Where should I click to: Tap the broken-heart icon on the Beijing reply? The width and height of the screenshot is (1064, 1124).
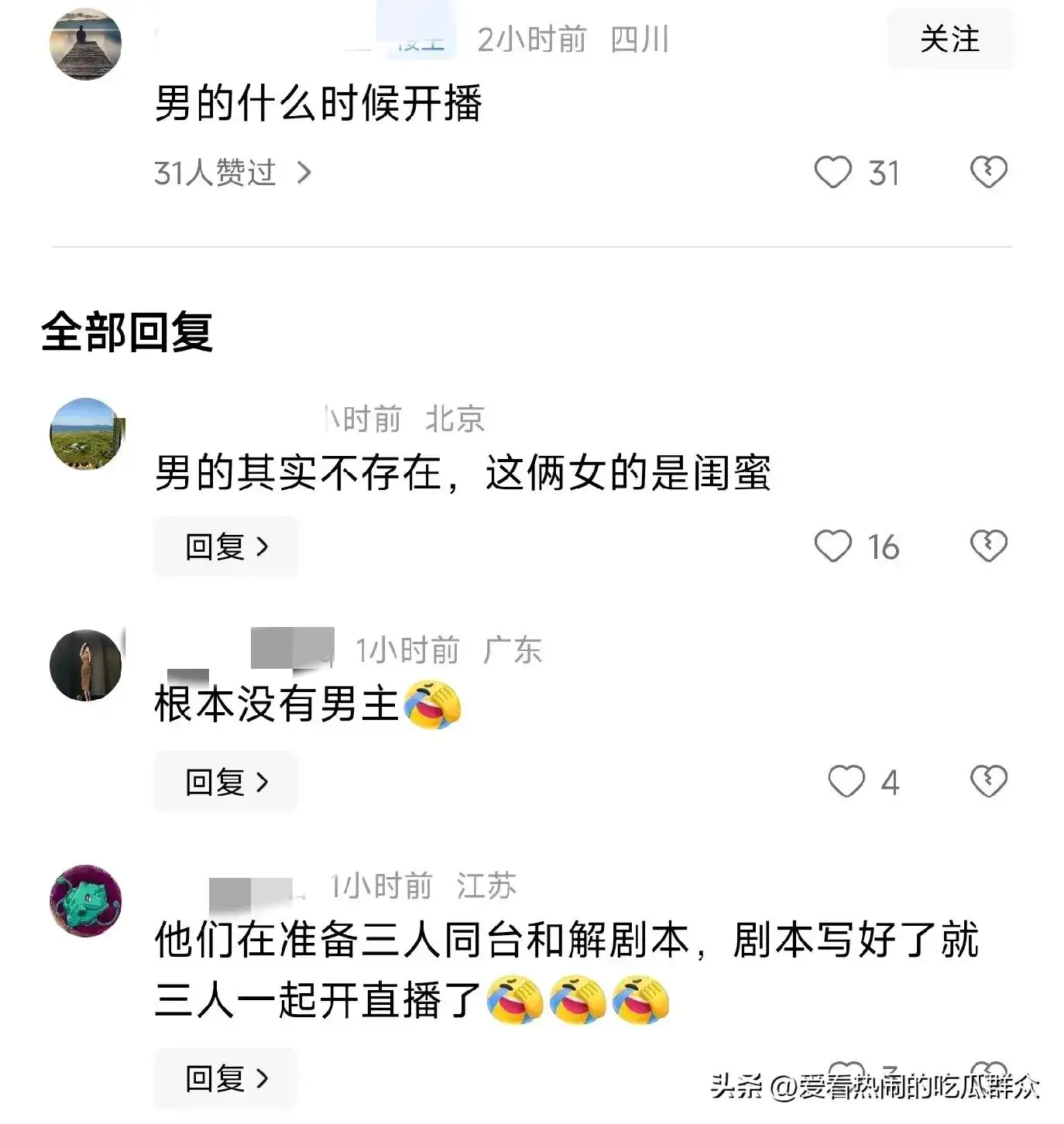point(988,546)
